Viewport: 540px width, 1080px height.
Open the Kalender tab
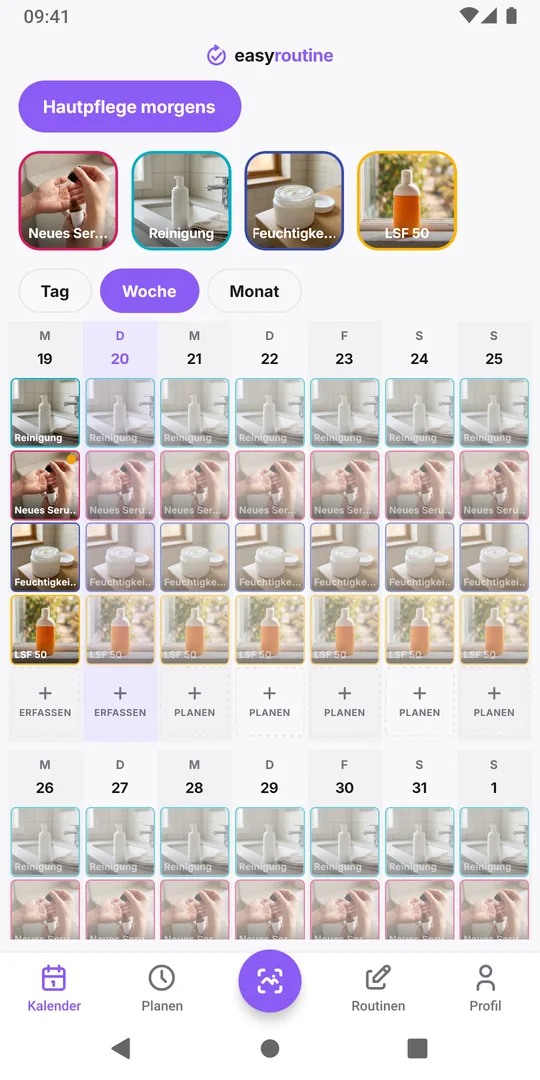[x=54, y=988]
